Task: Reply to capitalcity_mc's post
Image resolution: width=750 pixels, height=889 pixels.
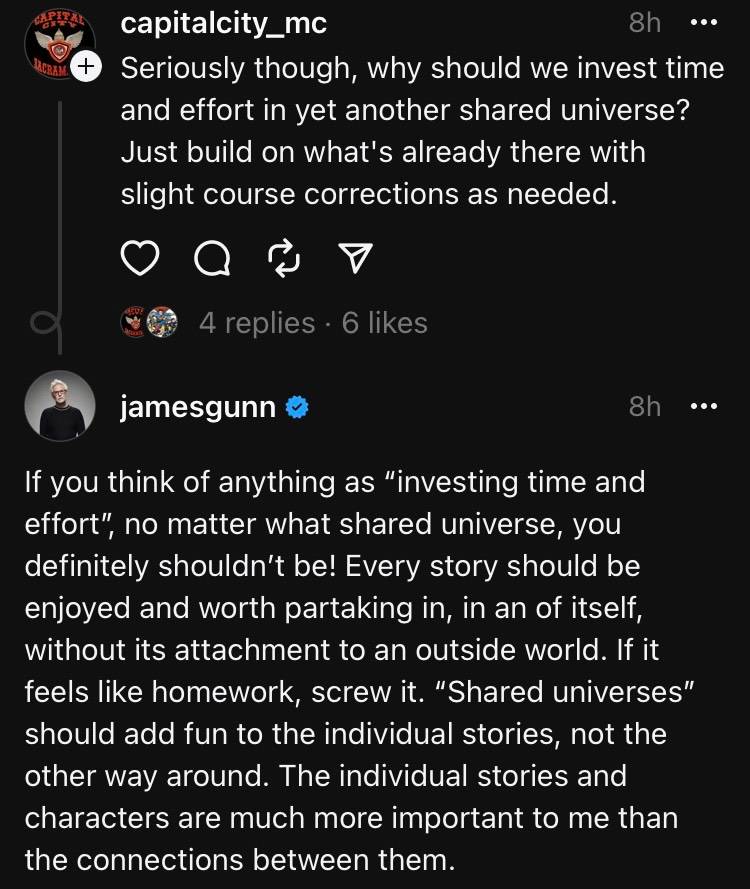Action: coord(210,259)
